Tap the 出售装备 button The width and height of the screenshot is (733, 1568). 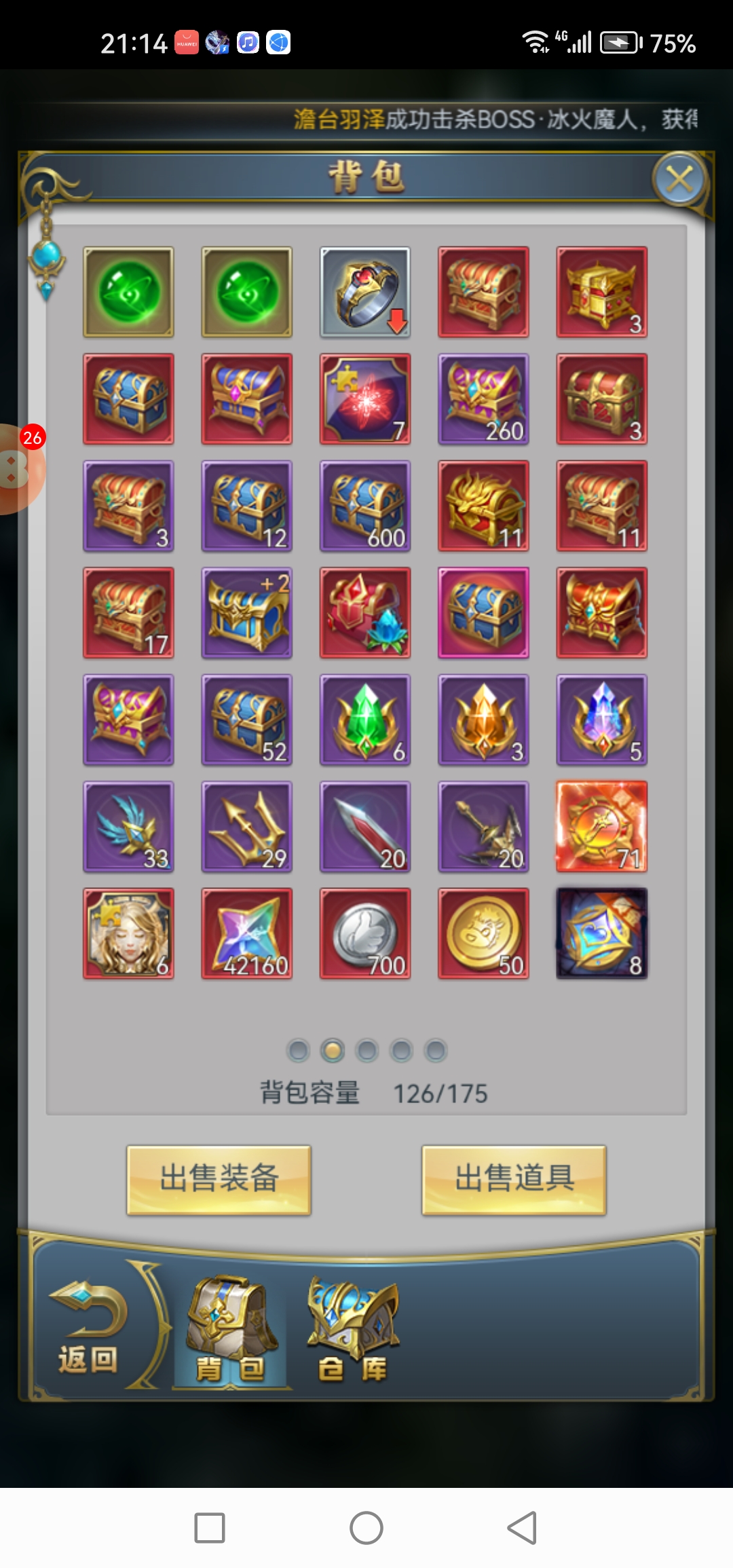[x=219, y=1179]
